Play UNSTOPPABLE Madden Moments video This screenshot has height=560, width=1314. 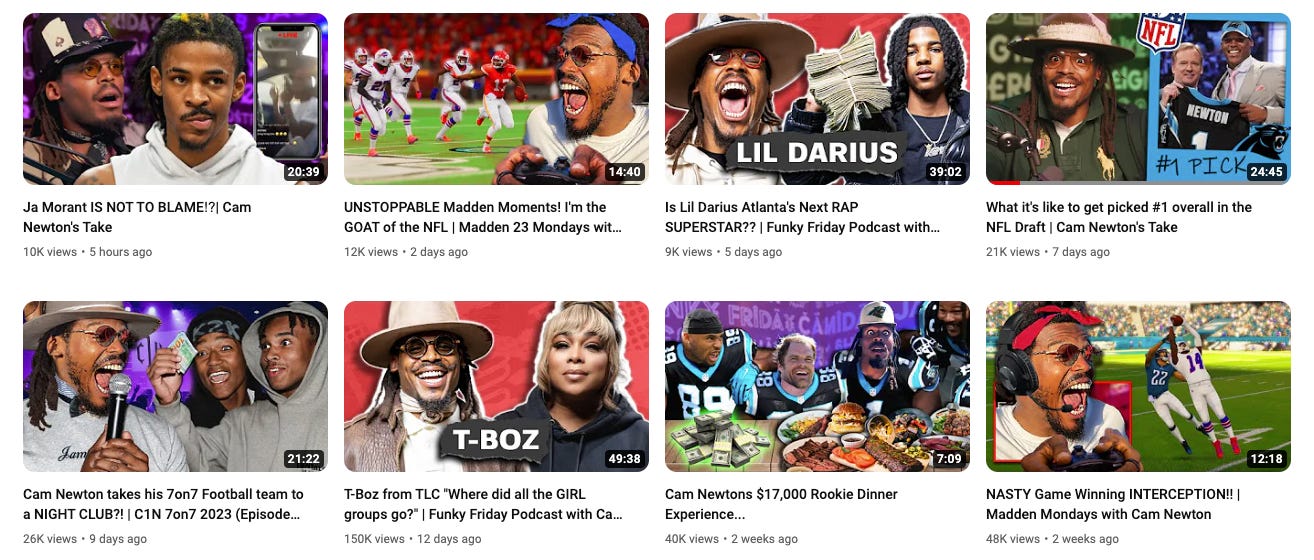tap(496, 99)
